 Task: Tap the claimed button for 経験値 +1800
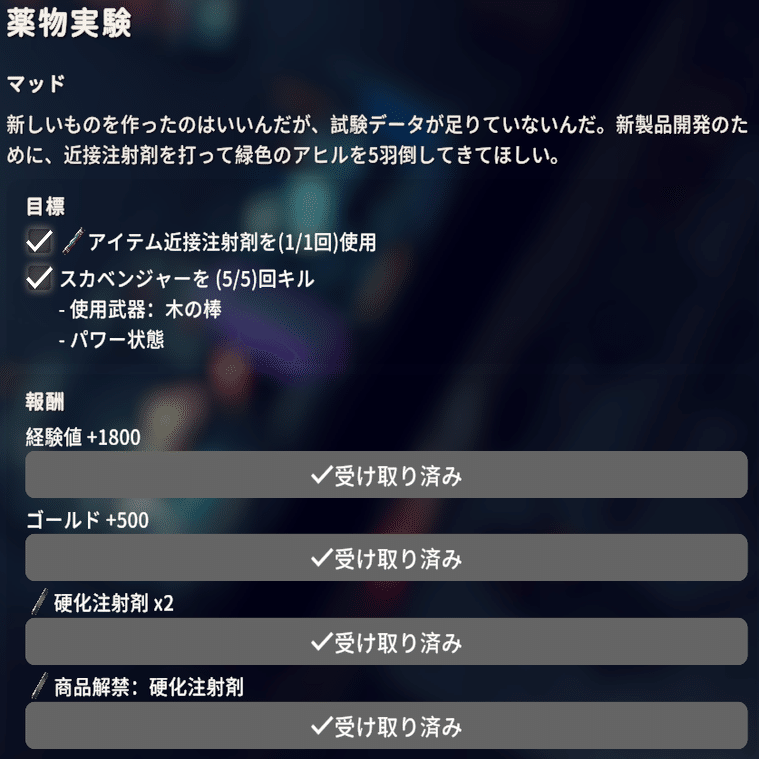[x=386, y=475]
